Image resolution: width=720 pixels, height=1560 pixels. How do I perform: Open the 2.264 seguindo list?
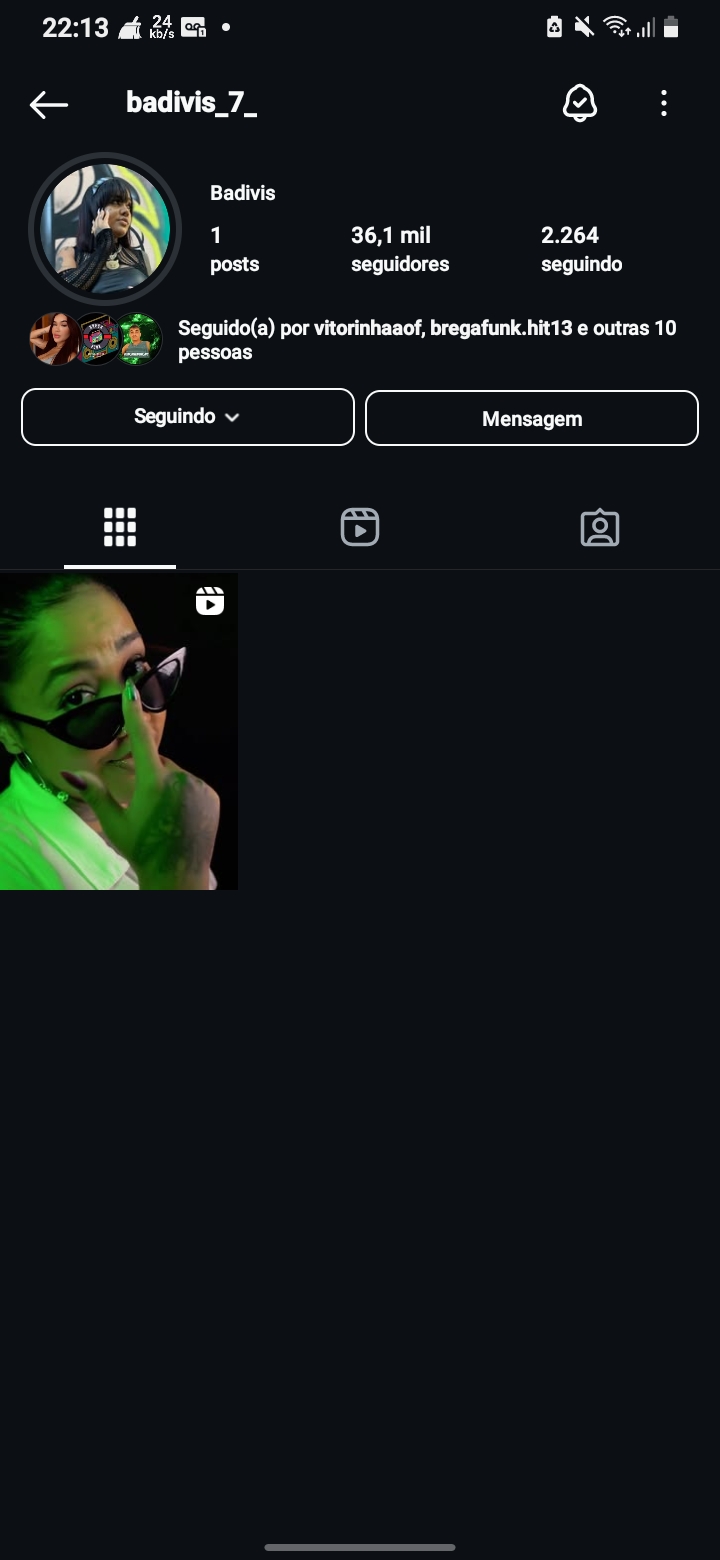pyautogui.click(x=581, y=249)
